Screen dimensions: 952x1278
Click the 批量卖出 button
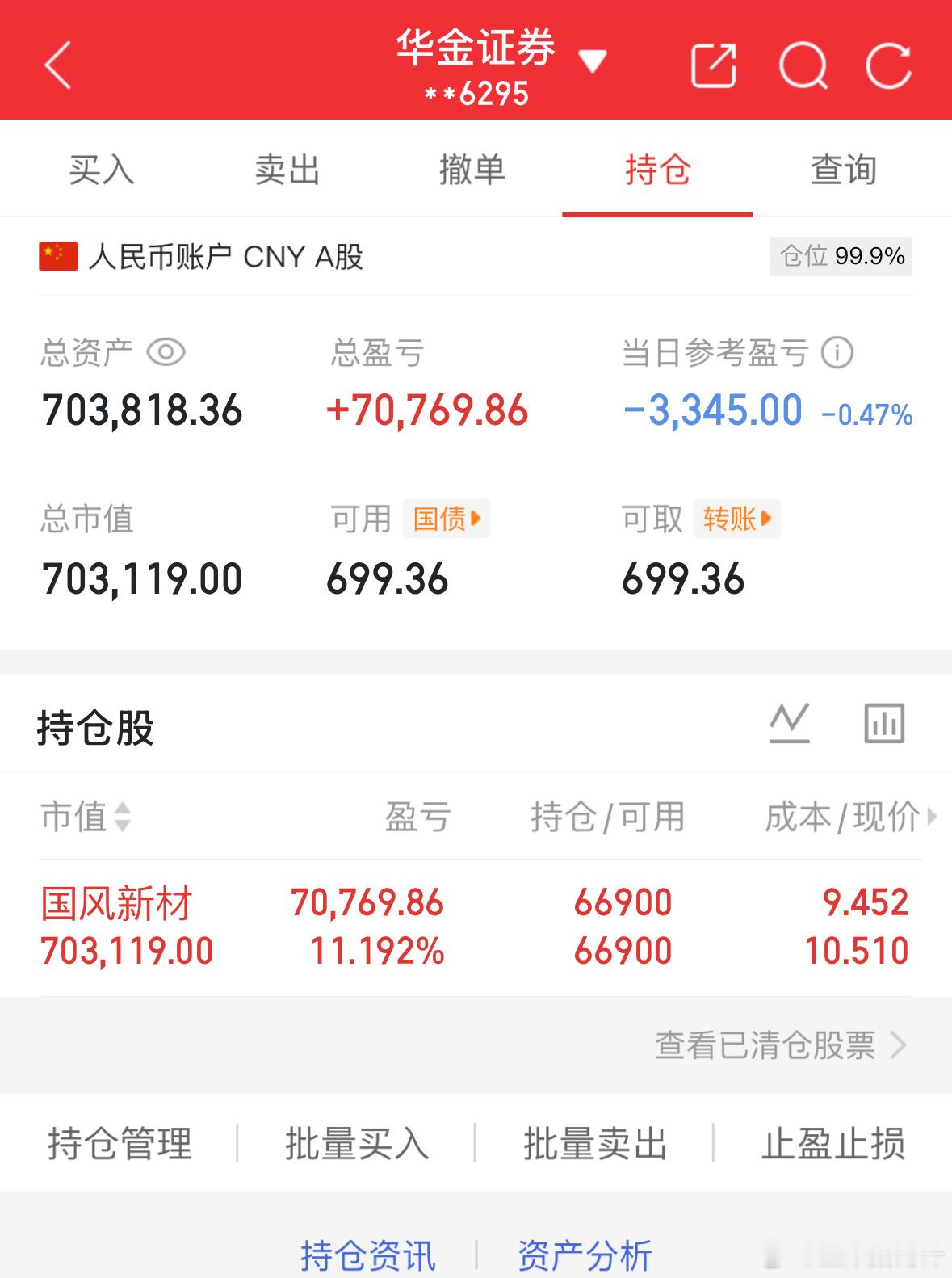(x=595, y=1142)
